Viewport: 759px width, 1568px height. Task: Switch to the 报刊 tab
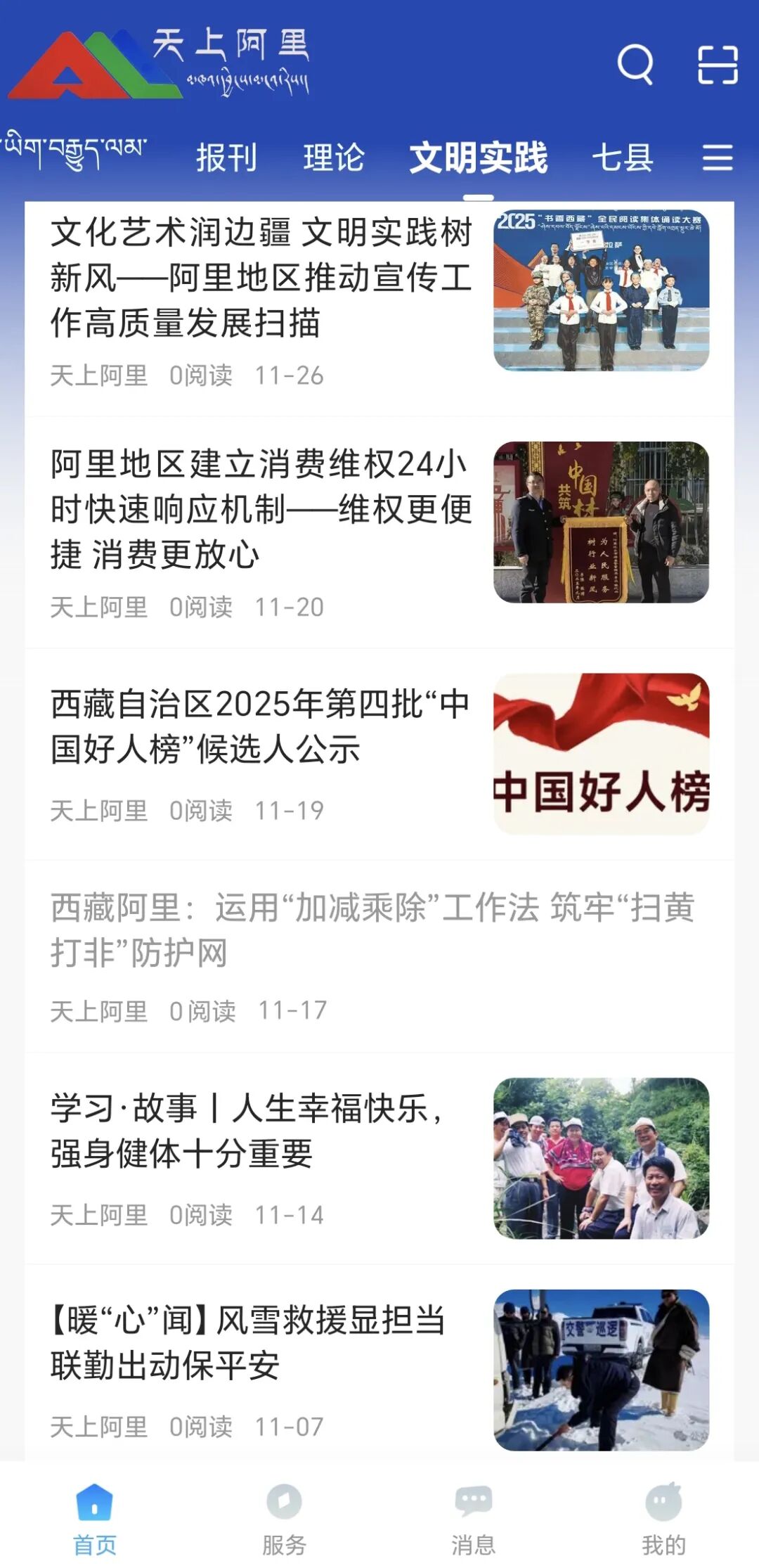coord(226,158)
